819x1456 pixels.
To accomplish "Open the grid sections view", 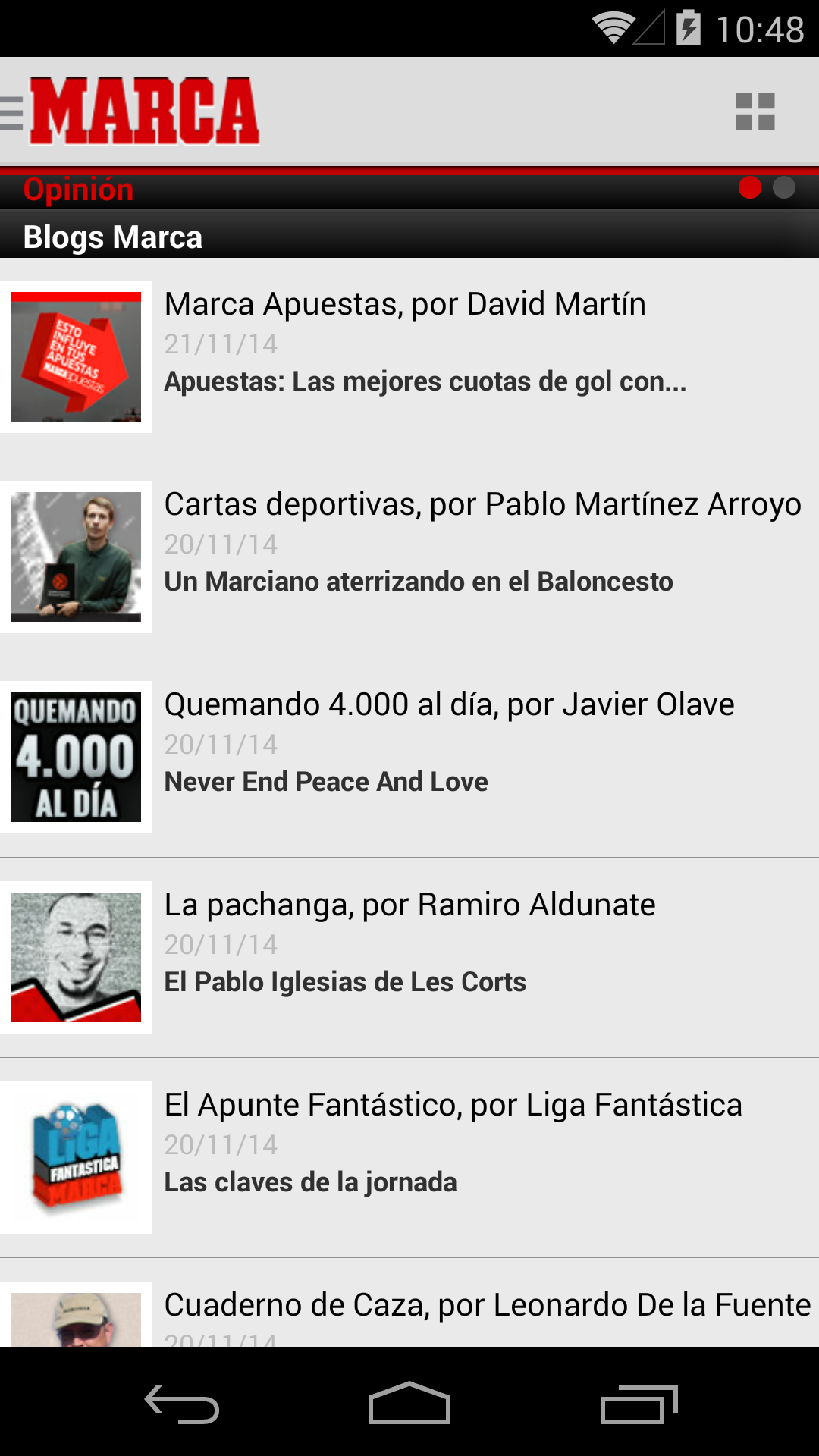I will (x=755, y=111).
